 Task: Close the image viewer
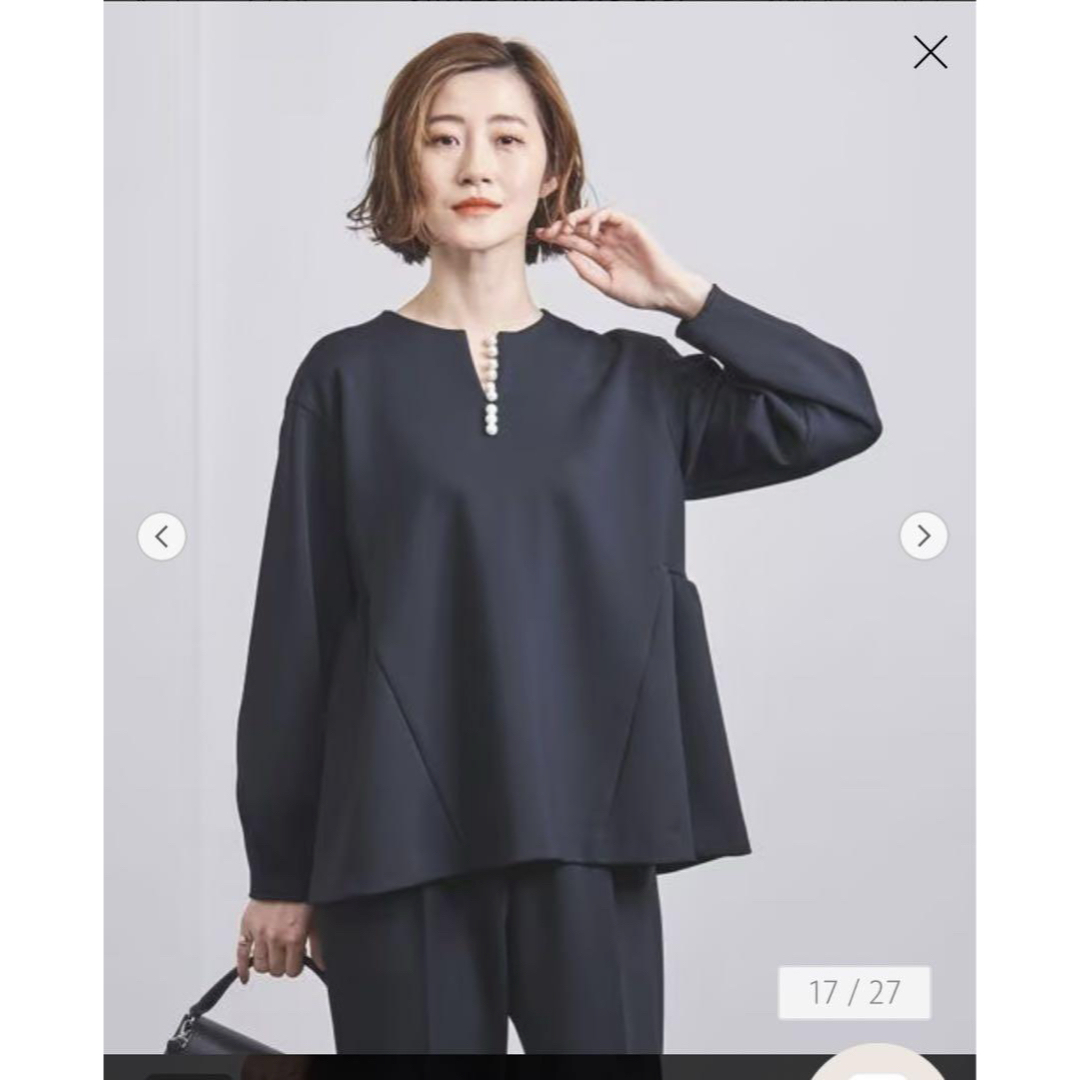pos(930,53)
